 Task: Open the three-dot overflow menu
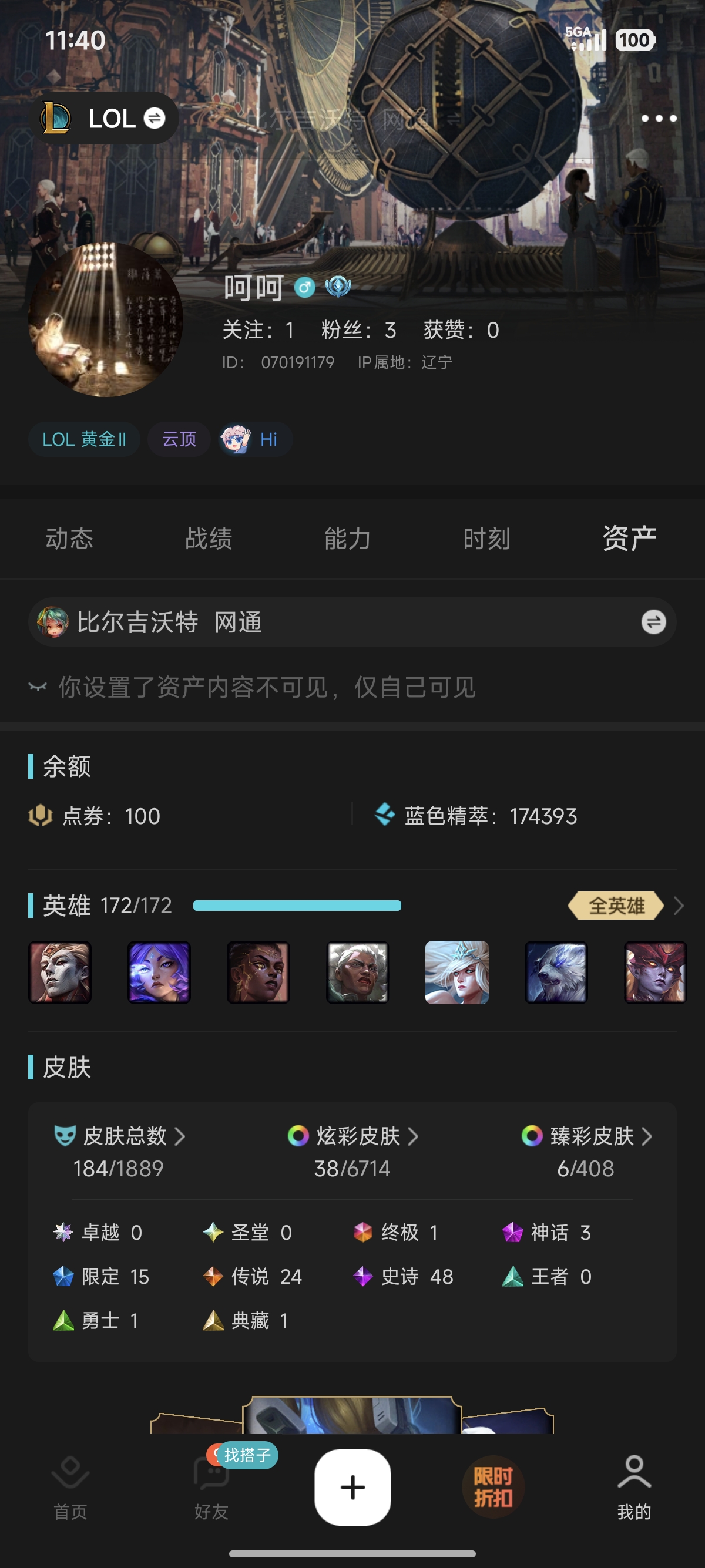[x=659, y=118]
